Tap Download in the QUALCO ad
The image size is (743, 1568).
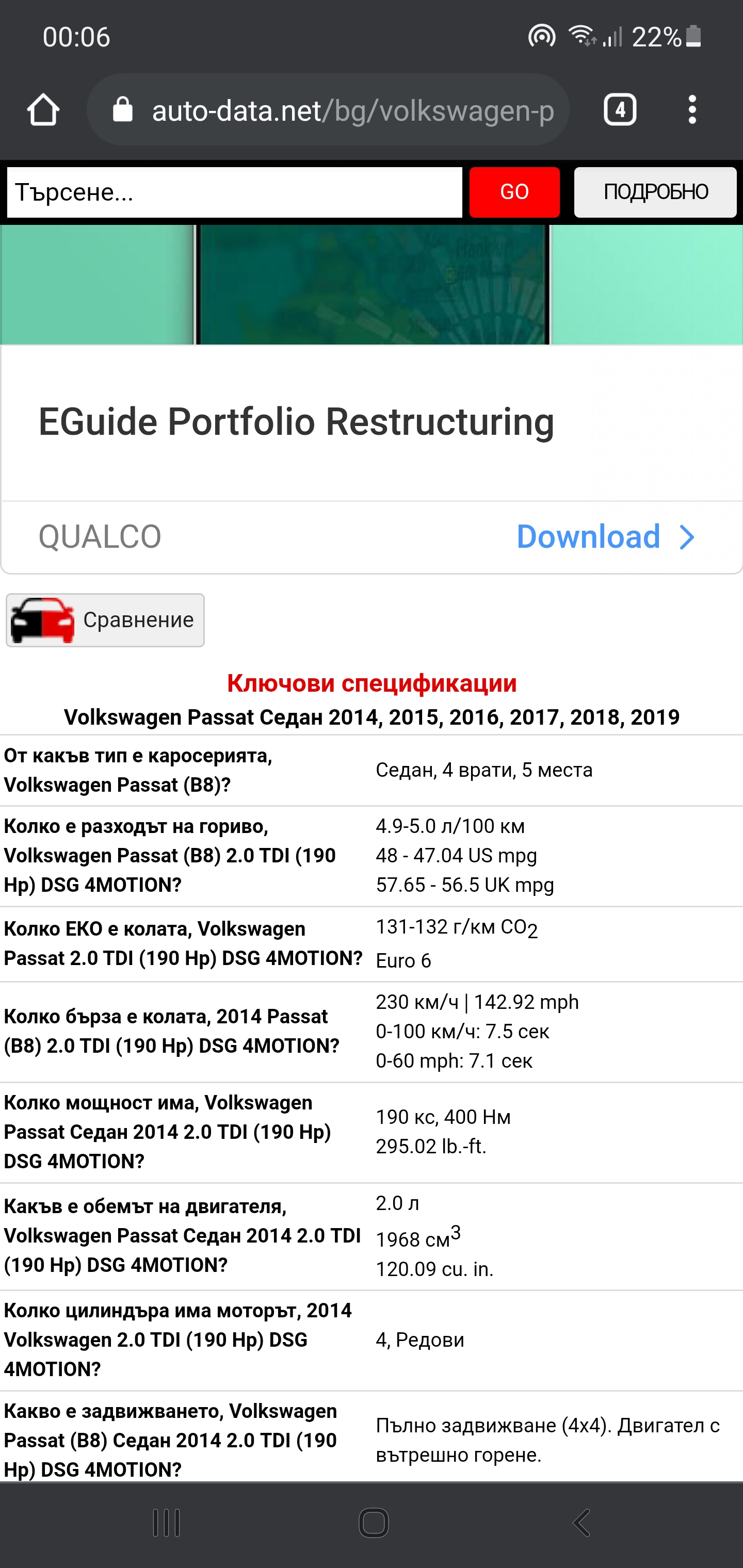coord(604,537)
